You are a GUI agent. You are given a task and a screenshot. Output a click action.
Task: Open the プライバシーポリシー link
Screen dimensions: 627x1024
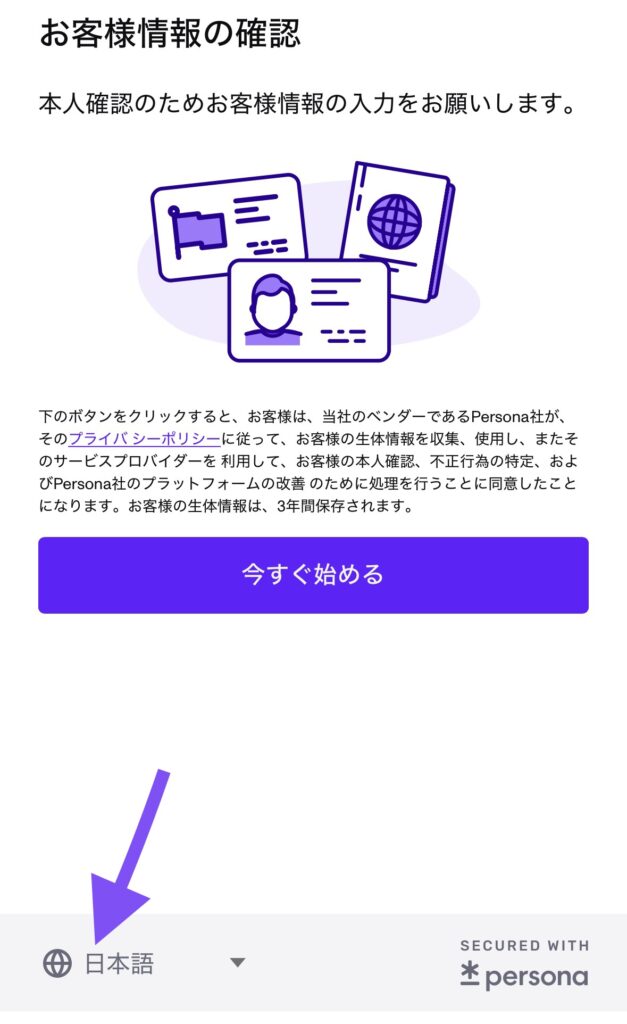144,440
